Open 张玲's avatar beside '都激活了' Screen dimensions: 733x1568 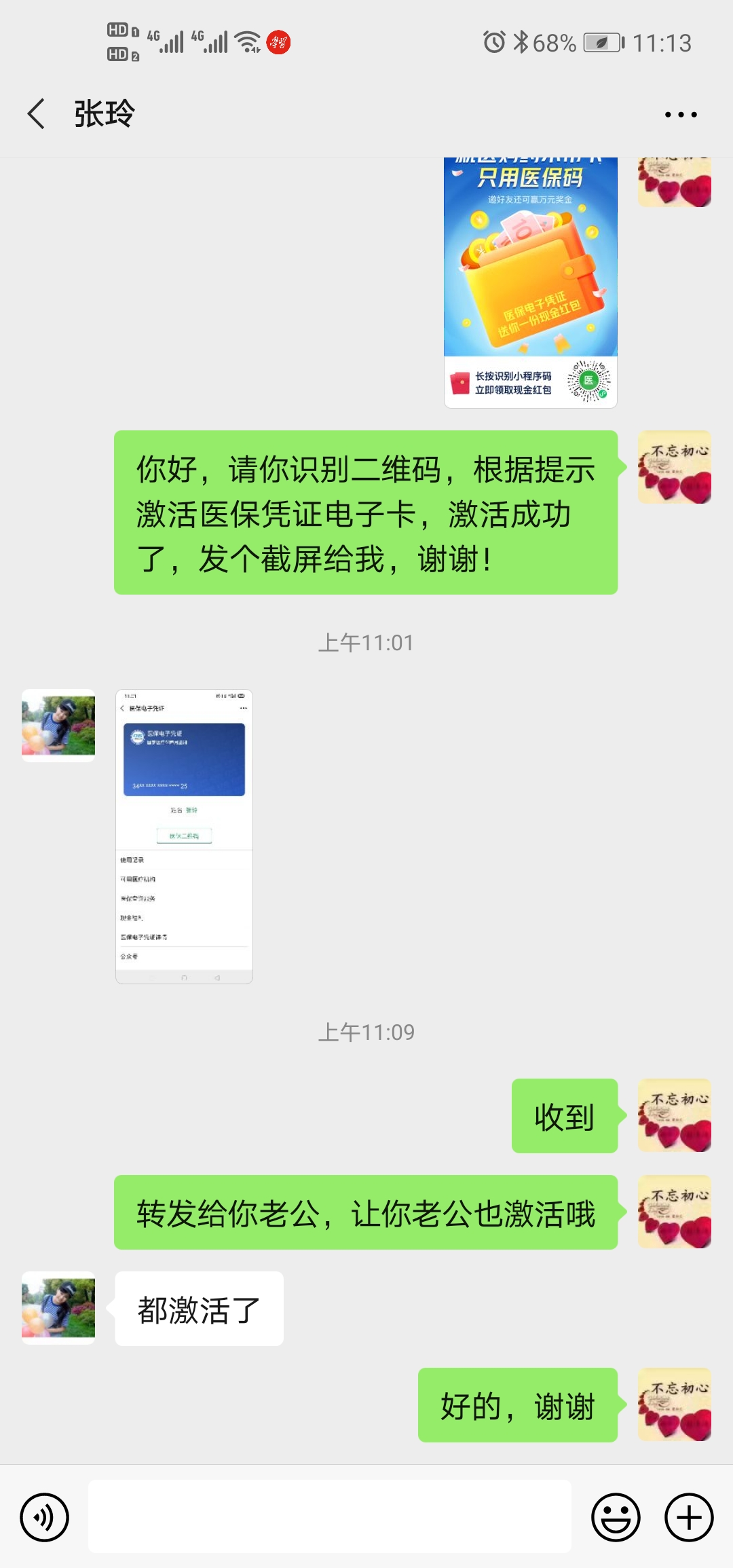(x=58, y=1308)
